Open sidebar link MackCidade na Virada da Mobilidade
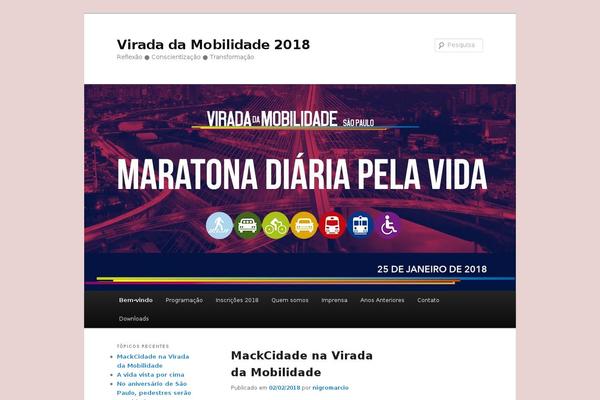This screenshot has width=600, height=400. click(152, 361)
